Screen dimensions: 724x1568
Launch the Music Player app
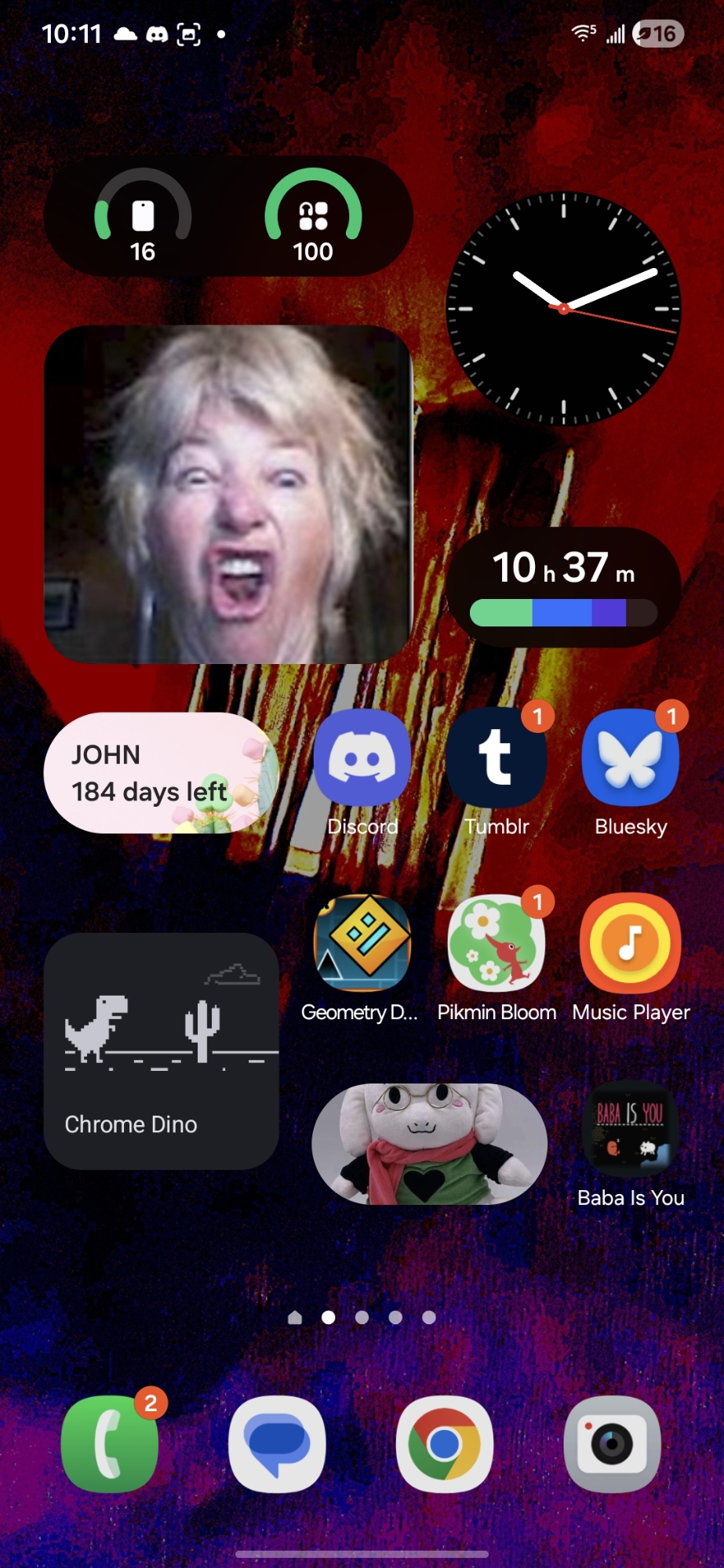(x=630, y=944)
